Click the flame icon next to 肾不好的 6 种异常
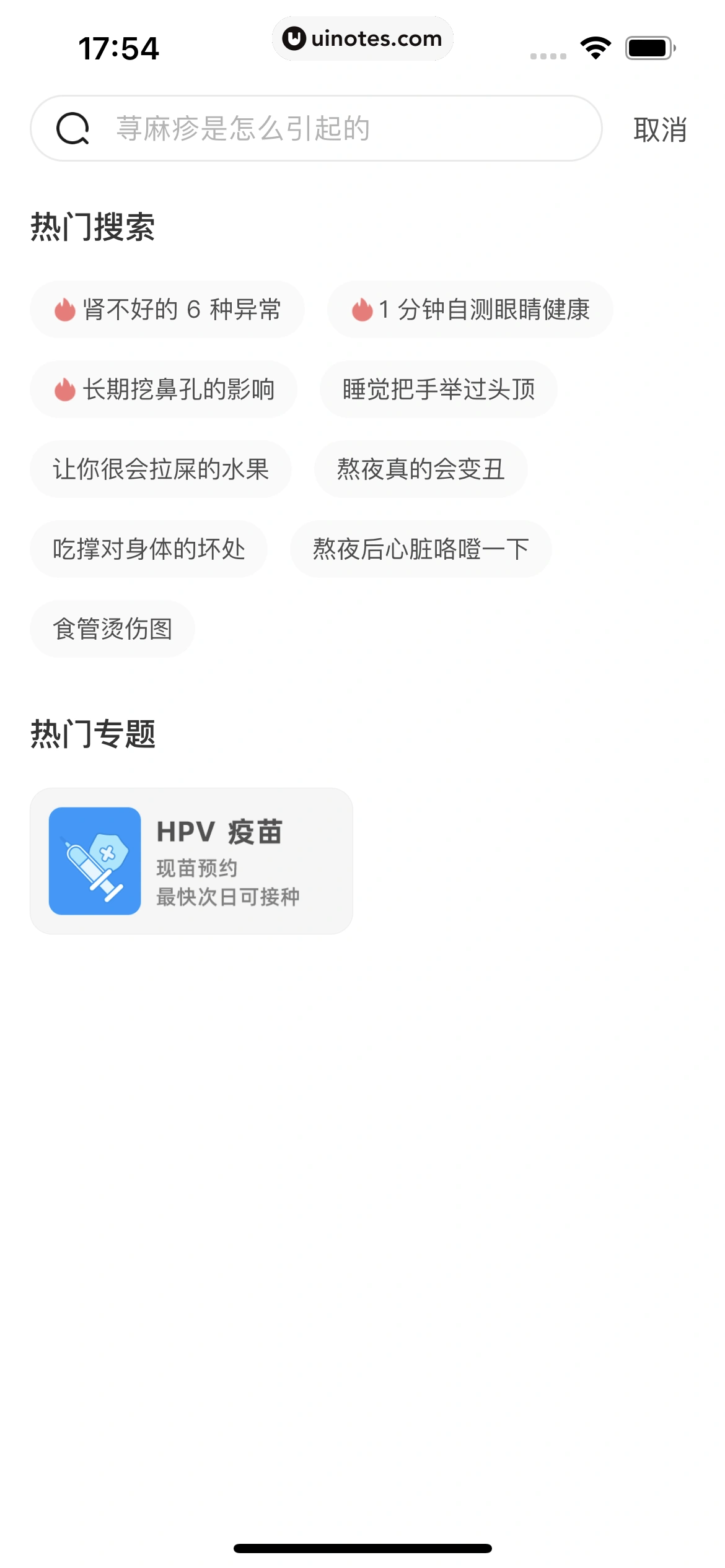The image size is (725, 1568). click(x=65, y=310)
